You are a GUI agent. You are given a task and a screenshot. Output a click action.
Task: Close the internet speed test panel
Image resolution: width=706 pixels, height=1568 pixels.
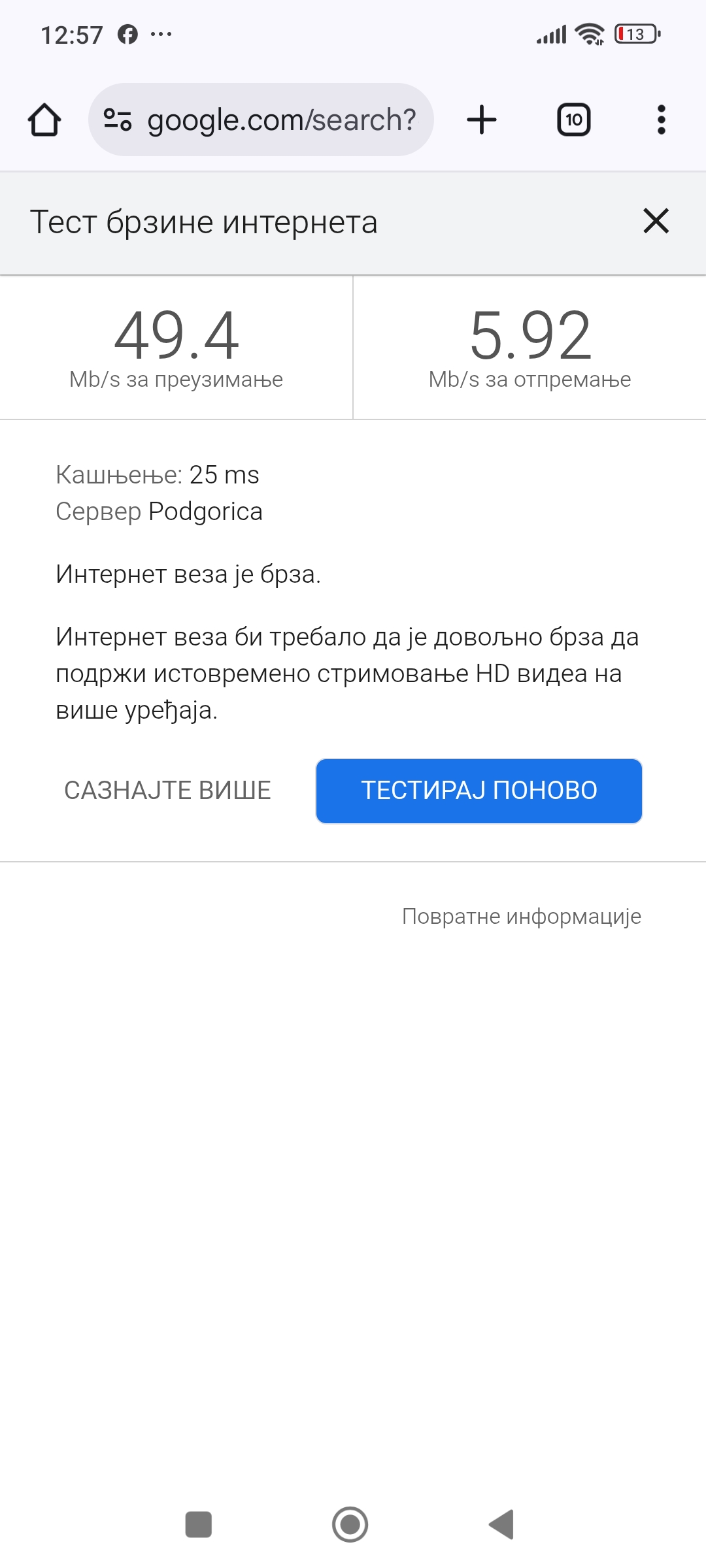(x=656, y=221)
